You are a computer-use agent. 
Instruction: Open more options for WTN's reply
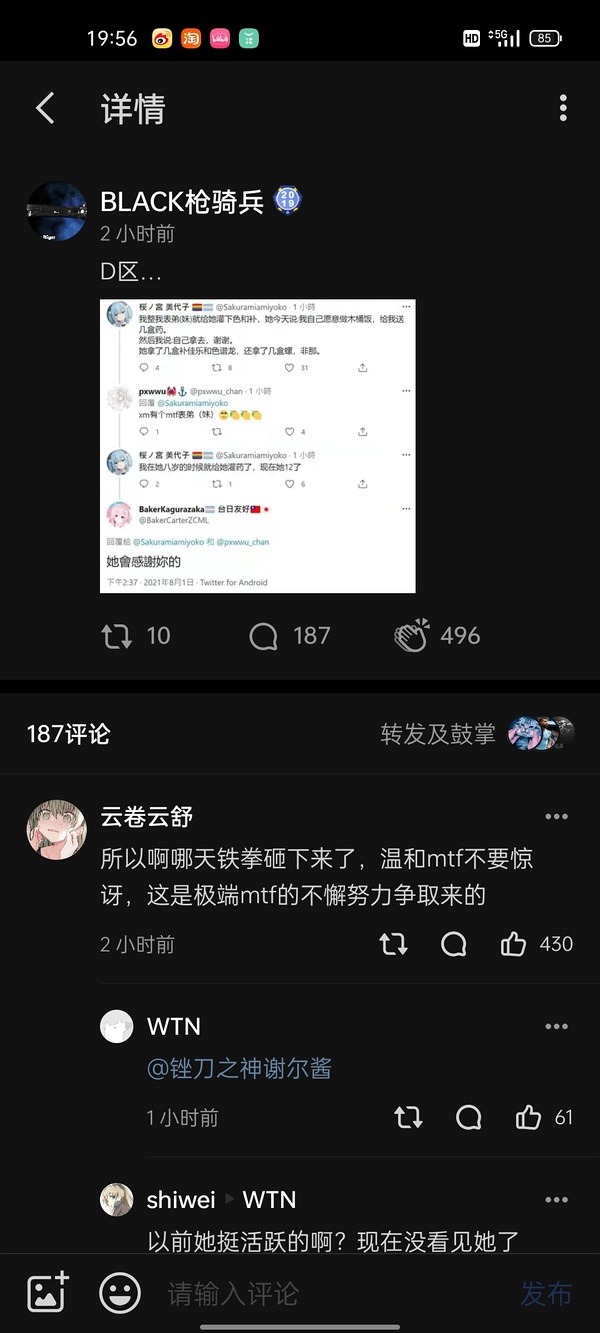pos(556,1027)
